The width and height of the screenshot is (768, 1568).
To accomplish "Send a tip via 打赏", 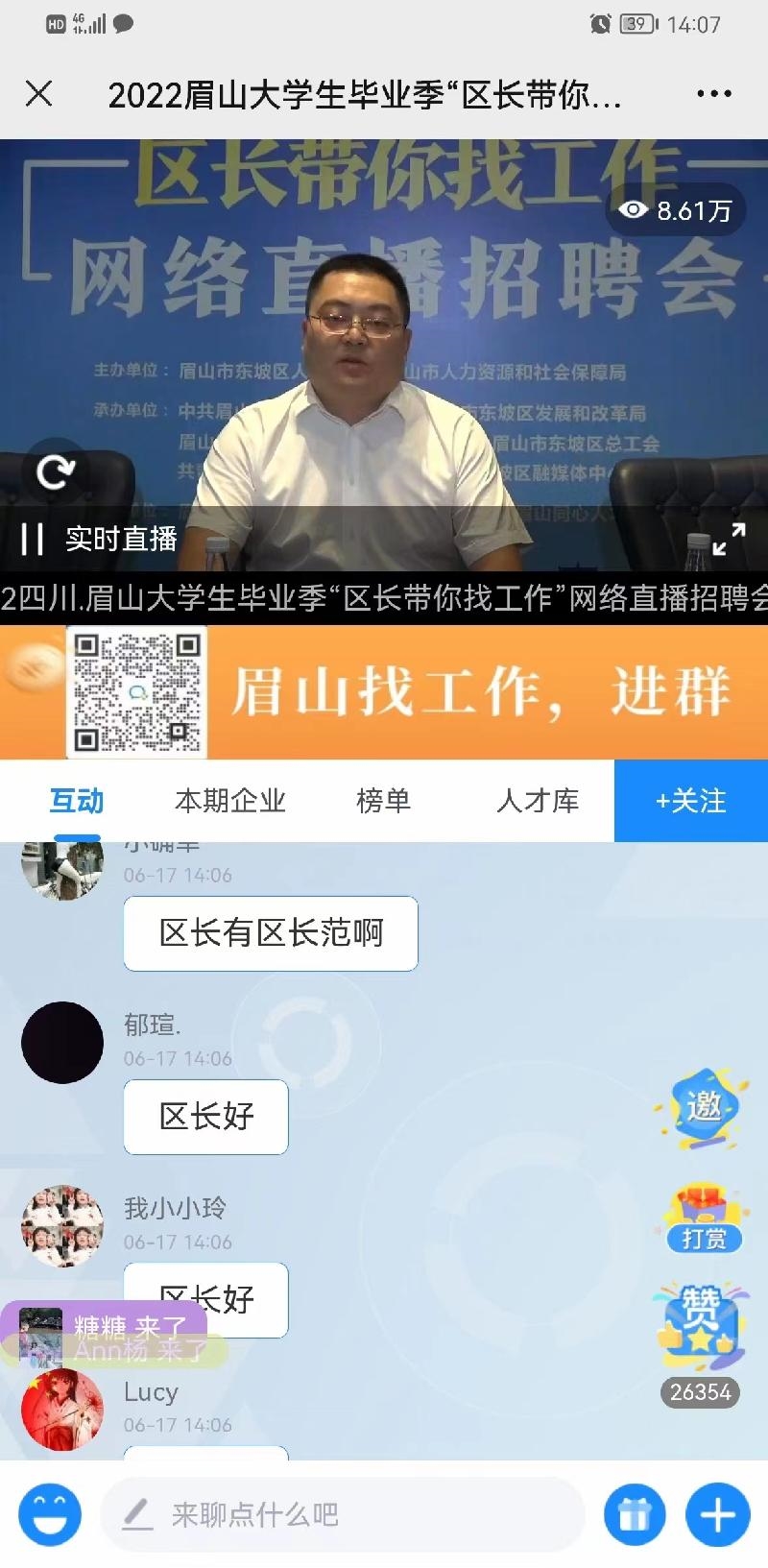I will point(704,1218).
